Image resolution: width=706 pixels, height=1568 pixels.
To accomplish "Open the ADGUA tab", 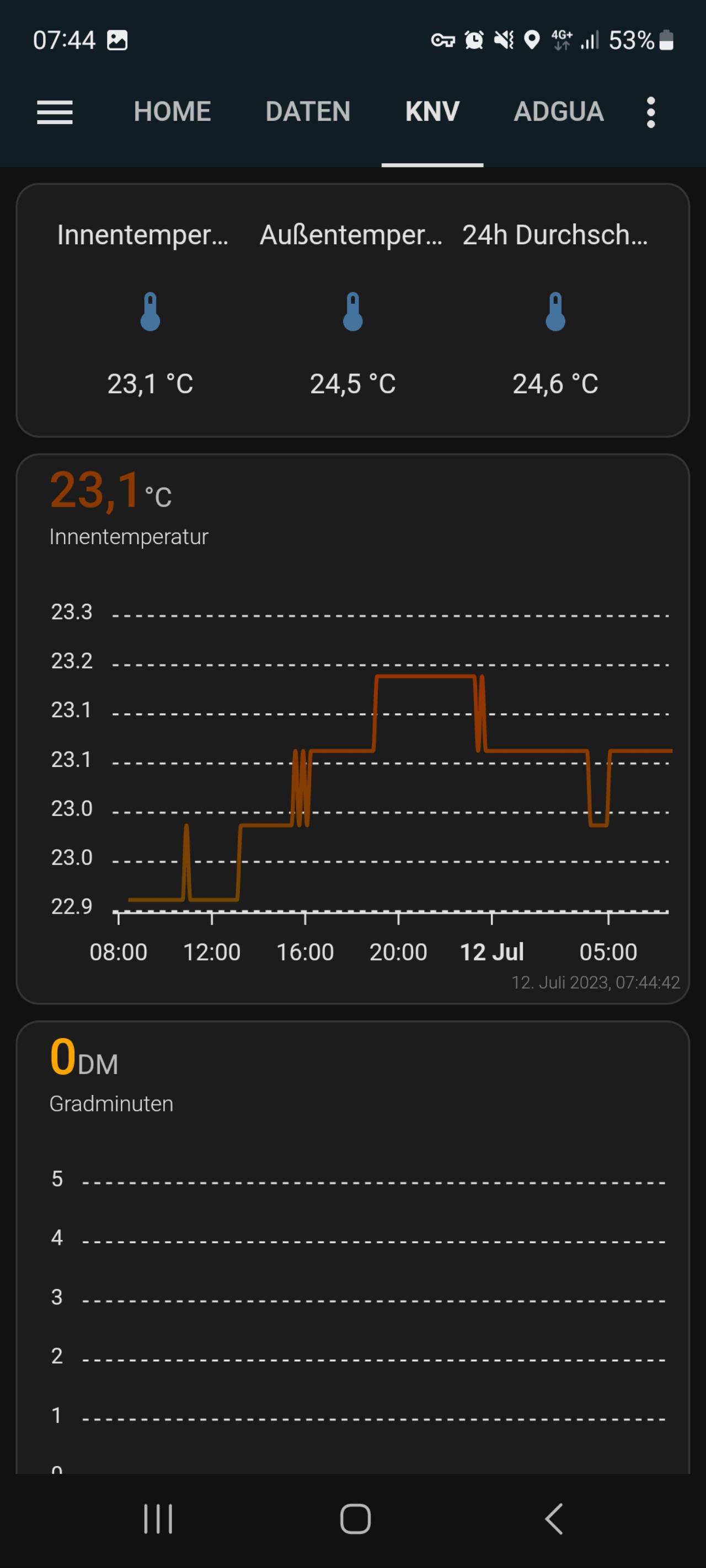I will (559, 112).
